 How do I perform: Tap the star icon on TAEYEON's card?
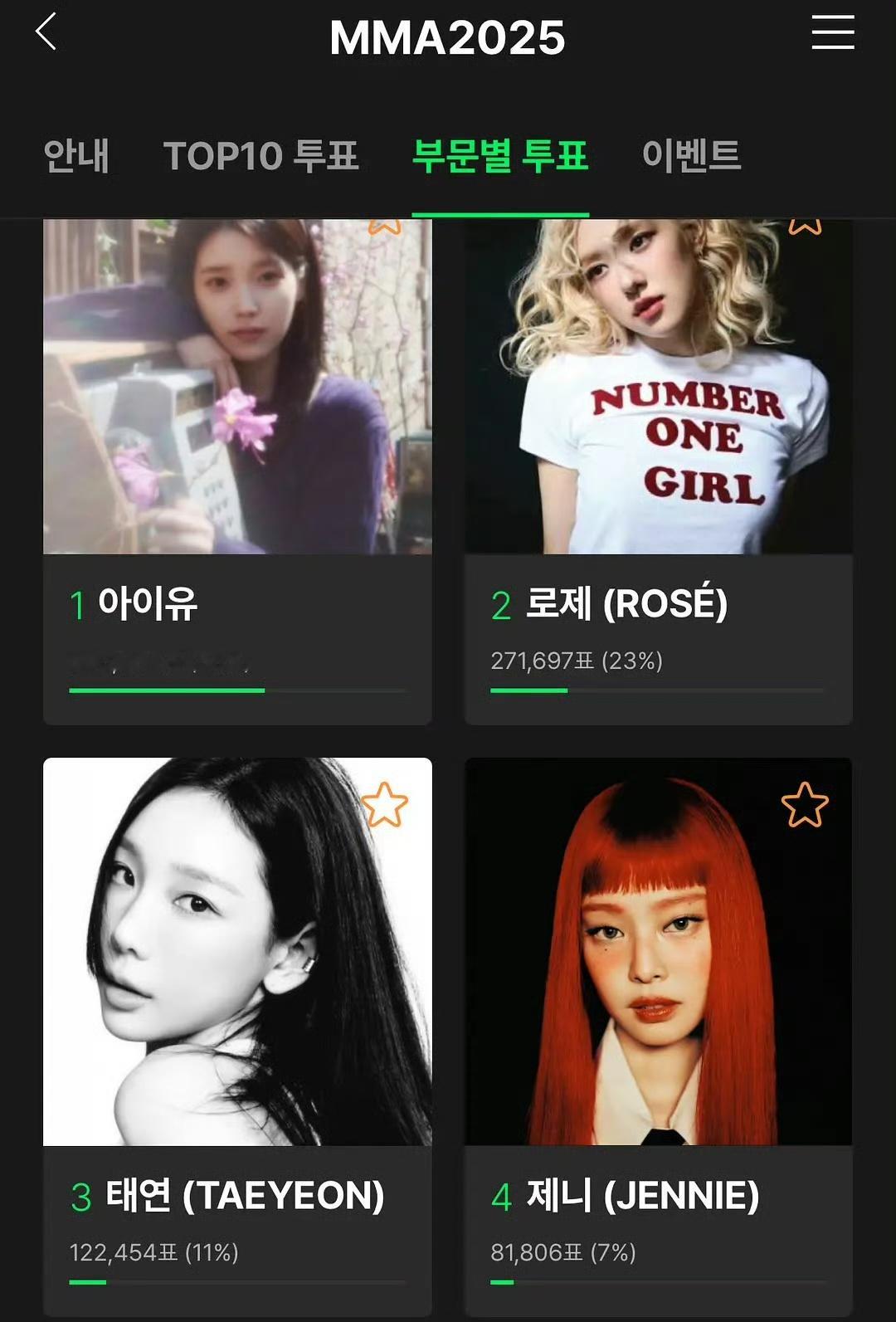coord(385,804)
